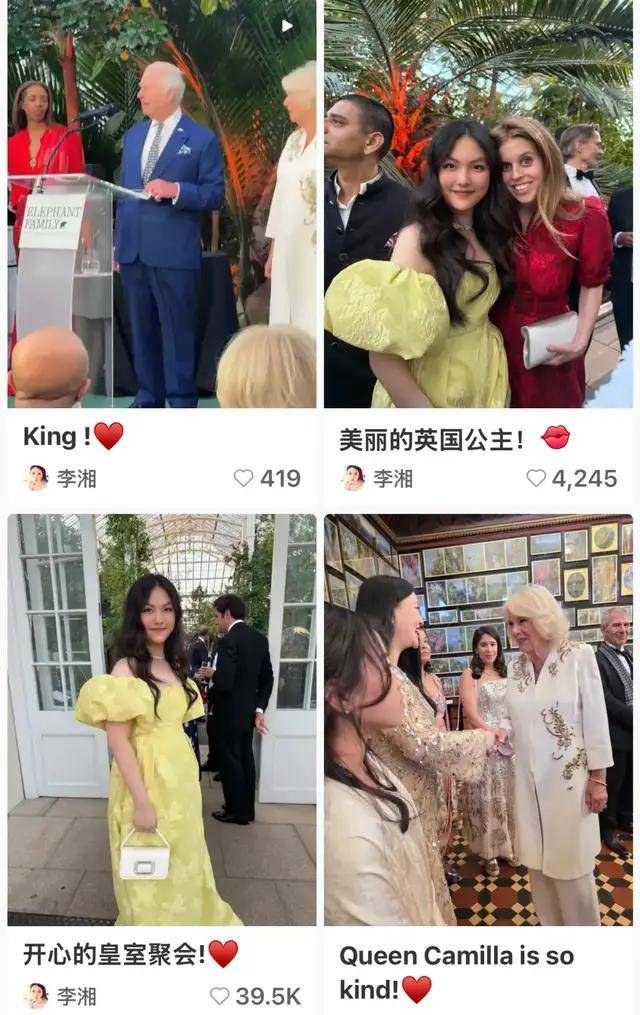Visit 李湘's profile from the "King !" post

[x=62, y=478]
